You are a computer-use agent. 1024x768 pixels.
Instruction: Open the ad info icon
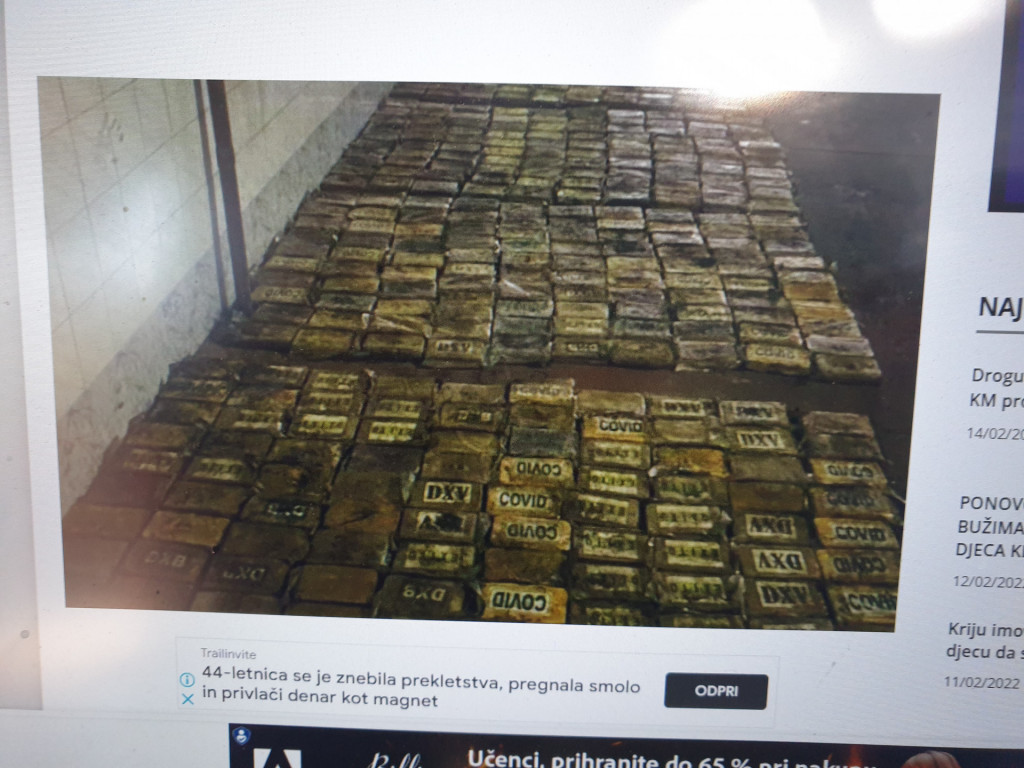tap(187, 679)
